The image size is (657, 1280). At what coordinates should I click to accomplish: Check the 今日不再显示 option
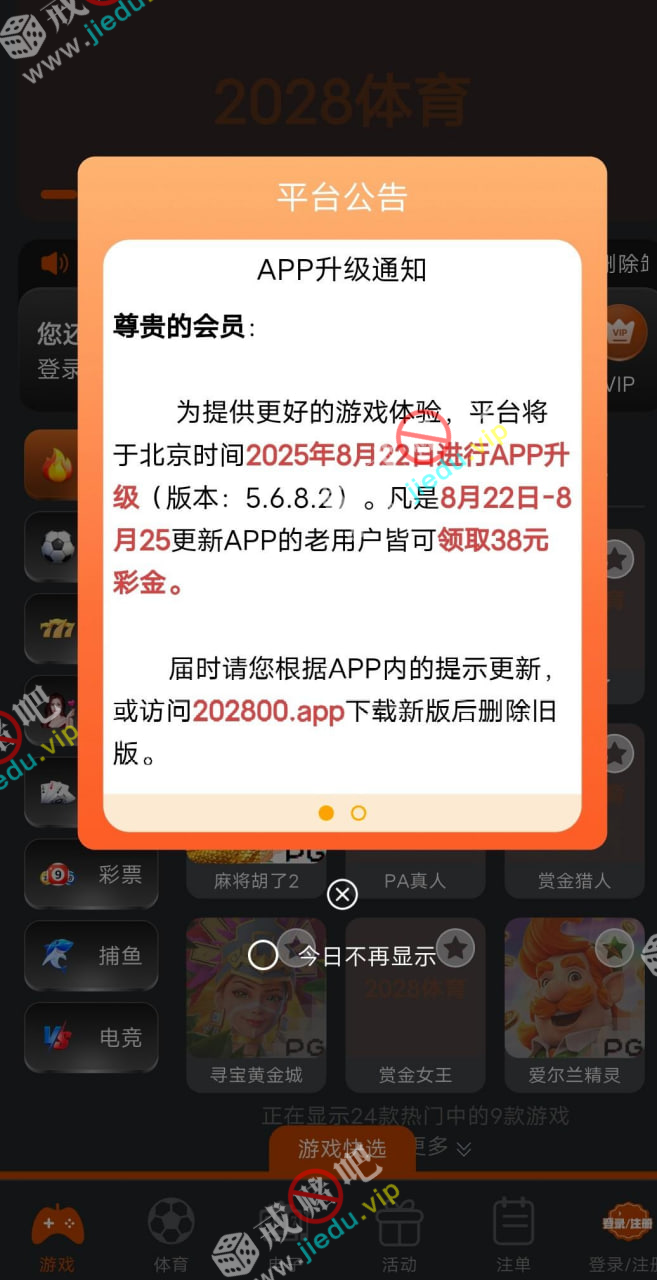click(x=263, y=955)
